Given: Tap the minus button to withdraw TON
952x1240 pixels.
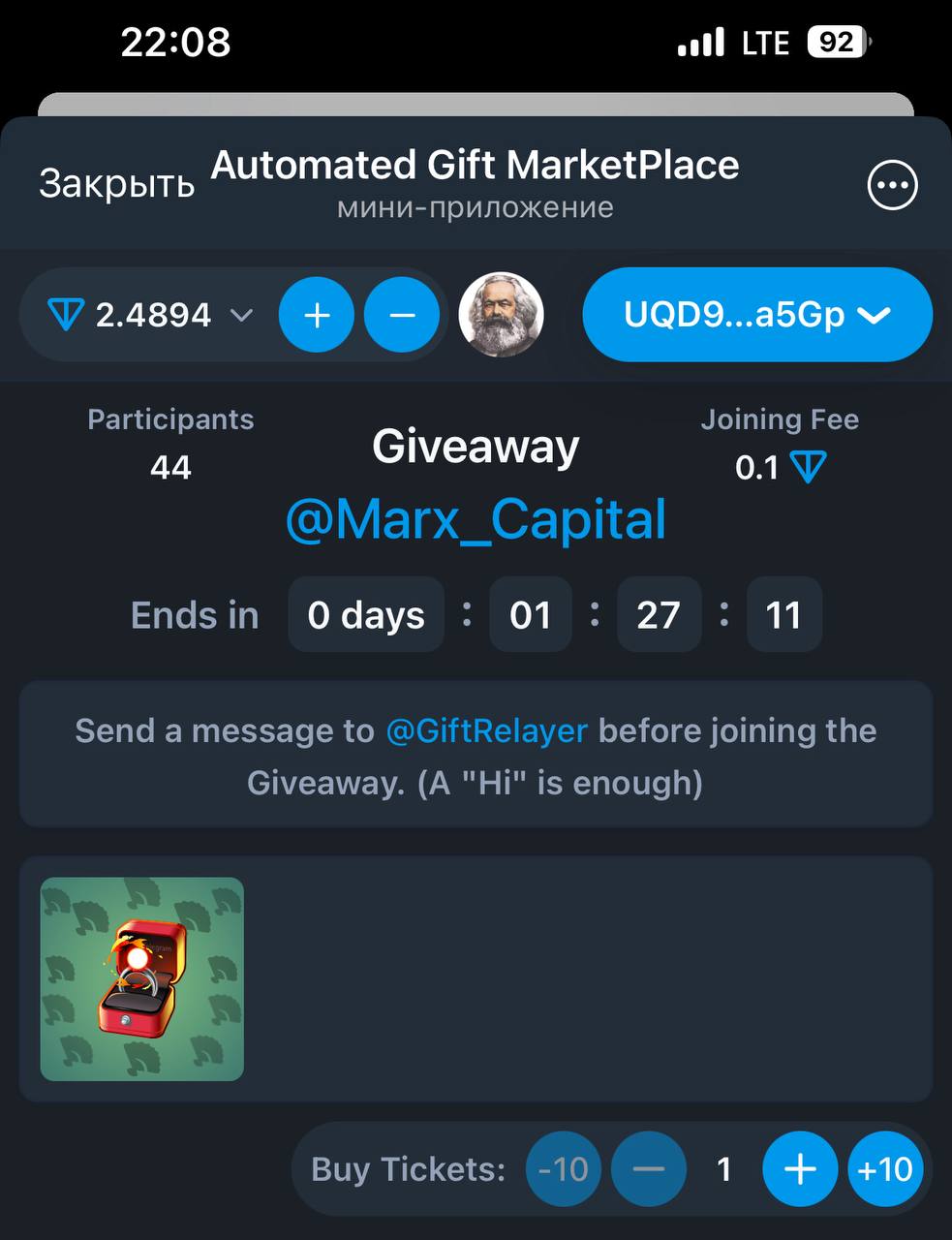Looking at the screenshot, I should [x=402, y=315].
